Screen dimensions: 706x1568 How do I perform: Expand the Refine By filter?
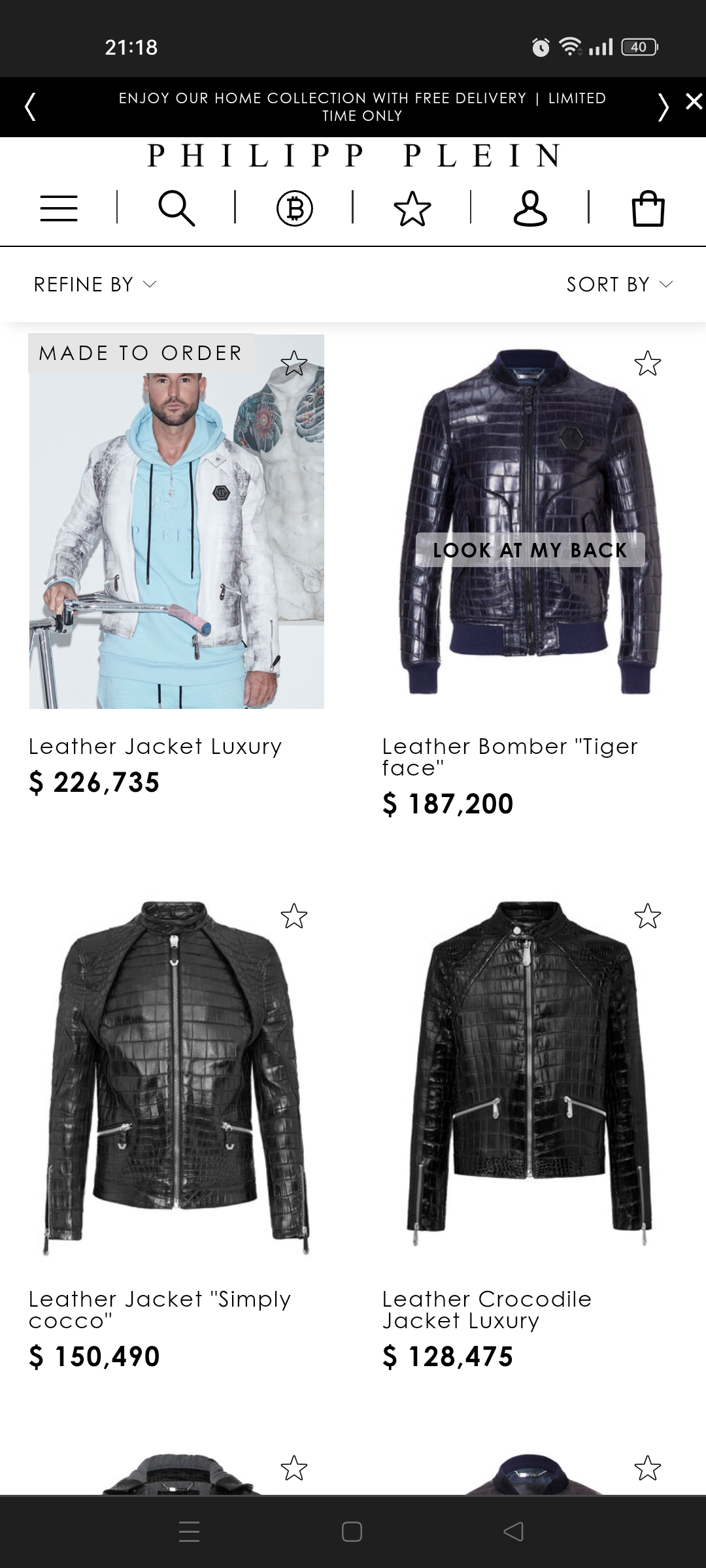(95, 284)
